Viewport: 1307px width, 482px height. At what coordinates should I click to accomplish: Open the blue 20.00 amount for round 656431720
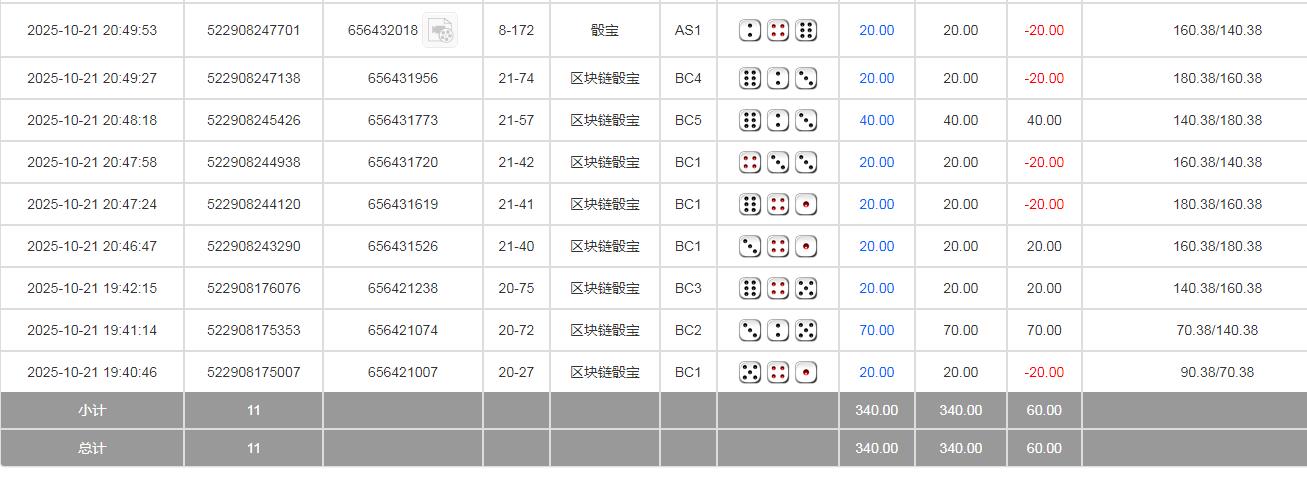(876, 162)
